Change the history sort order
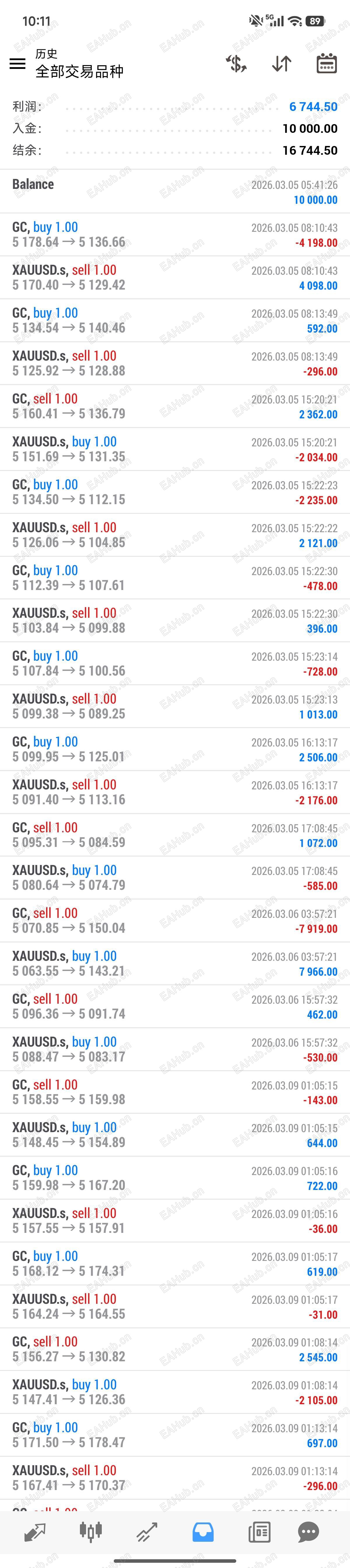The image size is (350, 1568). click(x=281, y=63)
